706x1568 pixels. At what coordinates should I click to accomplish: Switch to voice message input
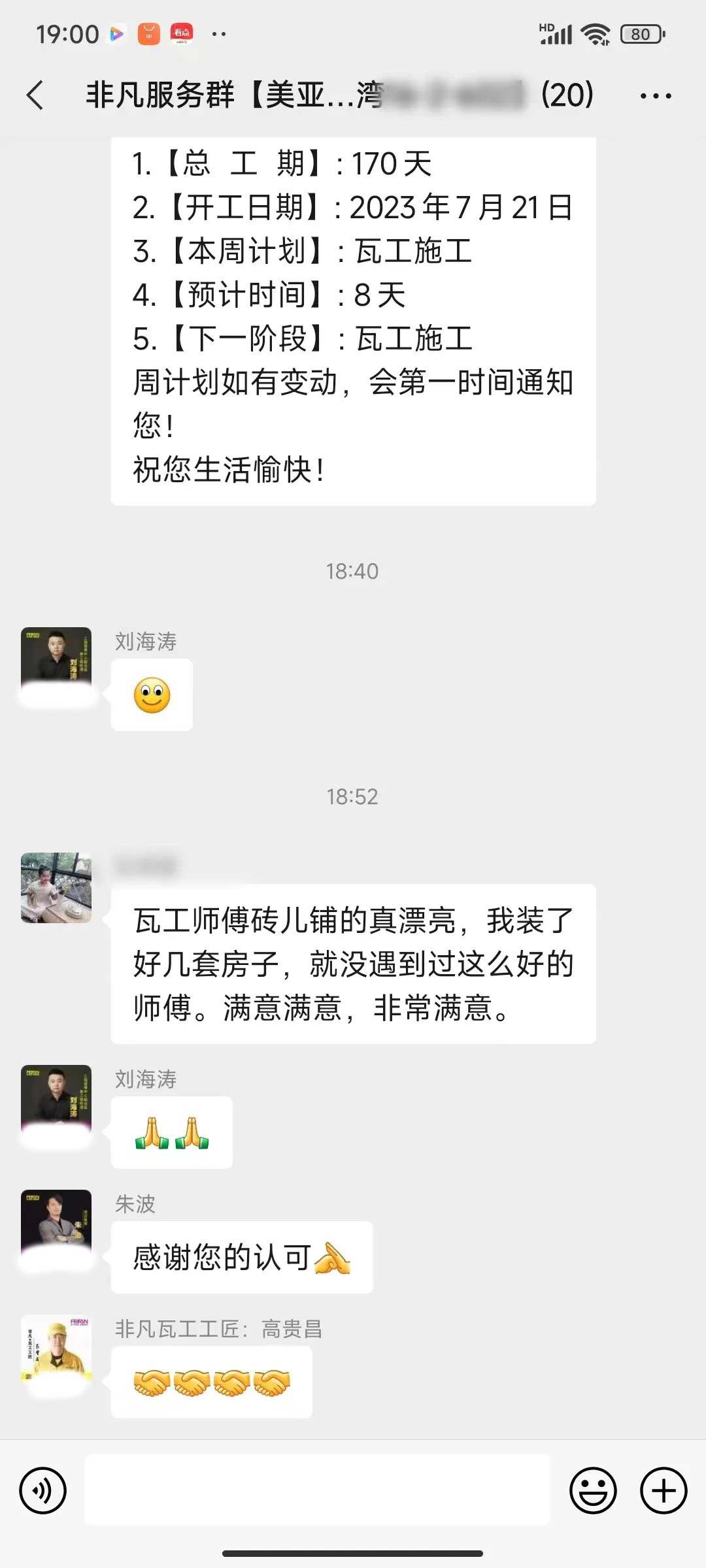point(43,1491)
